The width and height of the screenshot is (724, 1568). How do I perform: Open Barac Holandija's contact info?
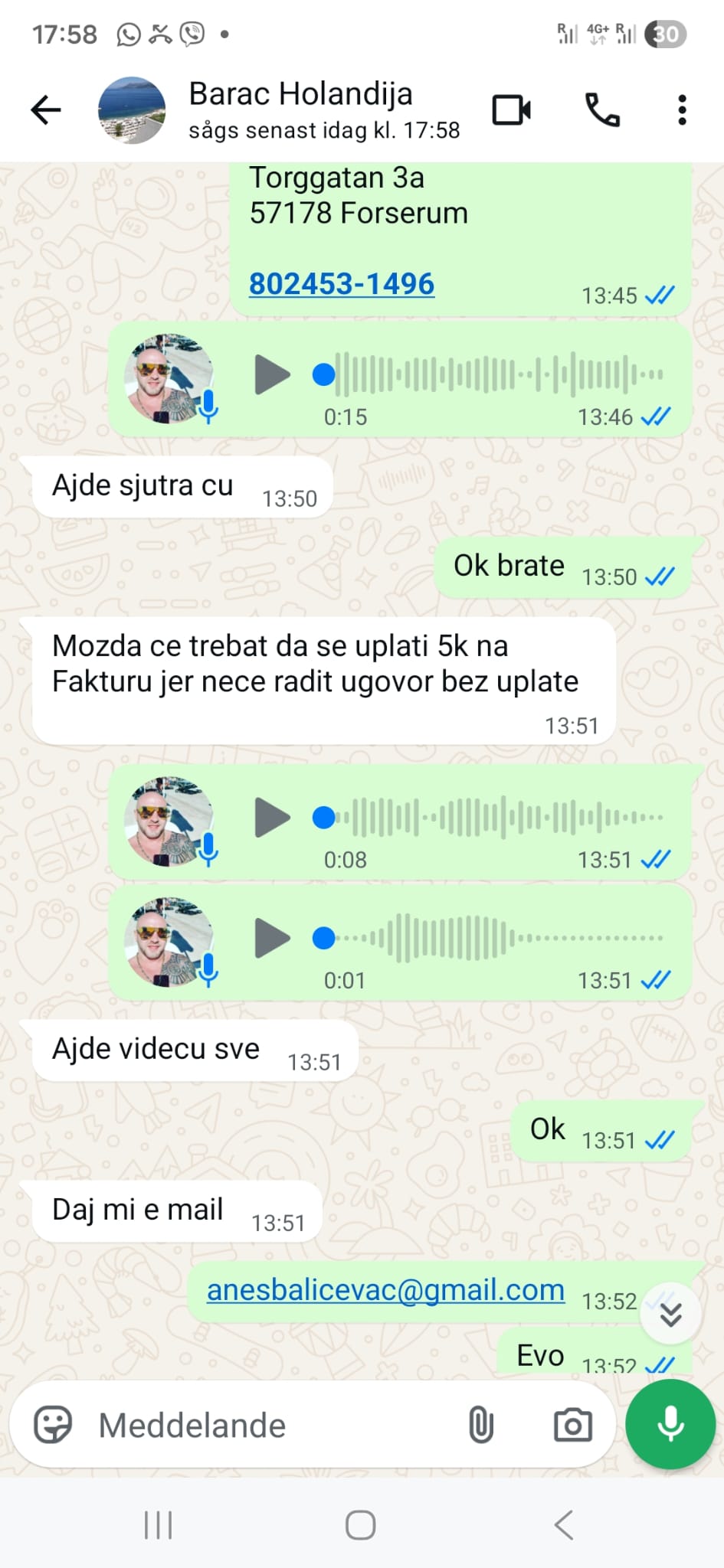(x=300, y=109)
